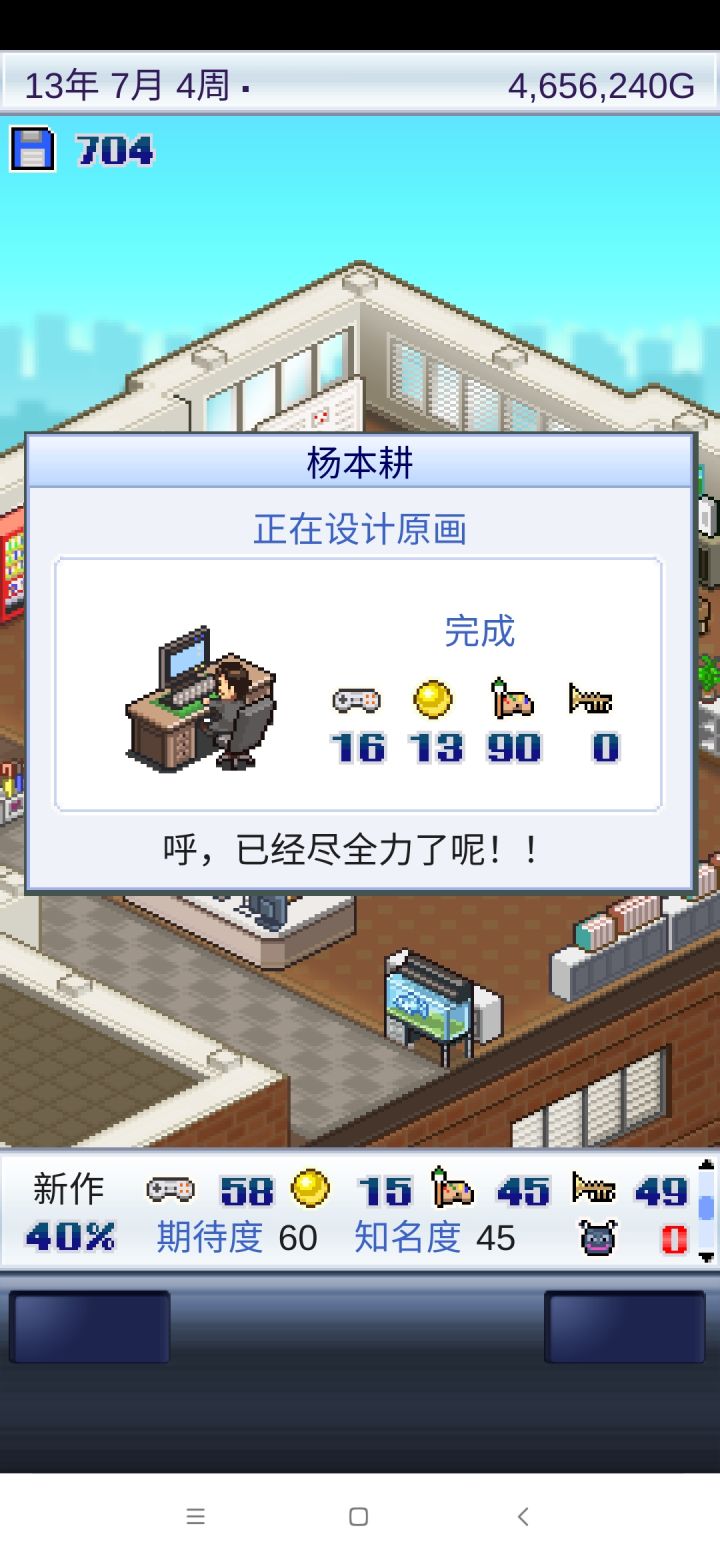Viewport: 720px width, 1560px height.
Task: Select the 新作 40% progress indicator
Action: 65,1213
